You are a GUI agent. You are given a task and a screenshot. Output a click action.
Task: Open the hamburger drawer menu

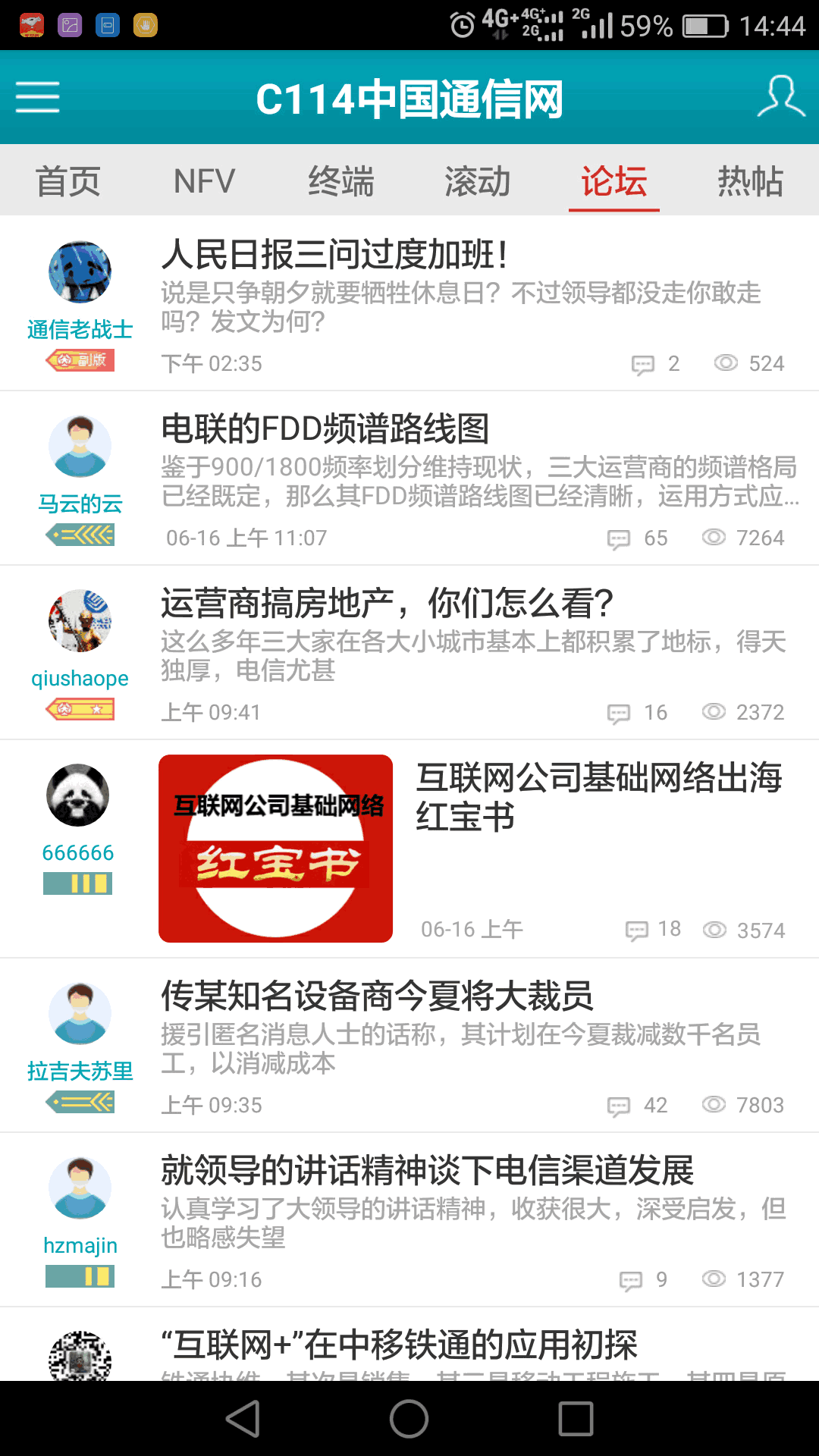[37, 97]
